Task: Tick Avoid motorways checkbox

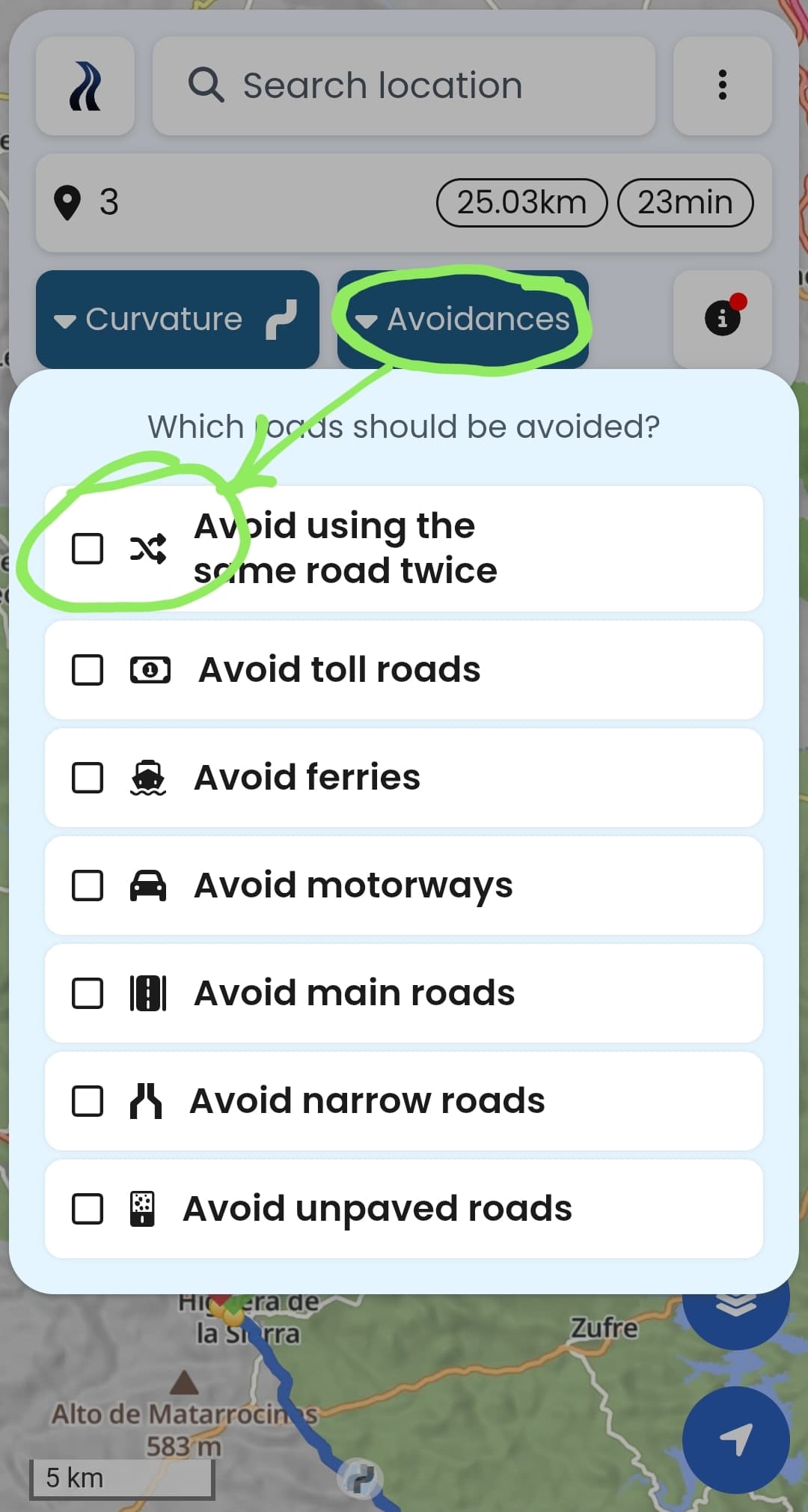Action: coord(88,885)
